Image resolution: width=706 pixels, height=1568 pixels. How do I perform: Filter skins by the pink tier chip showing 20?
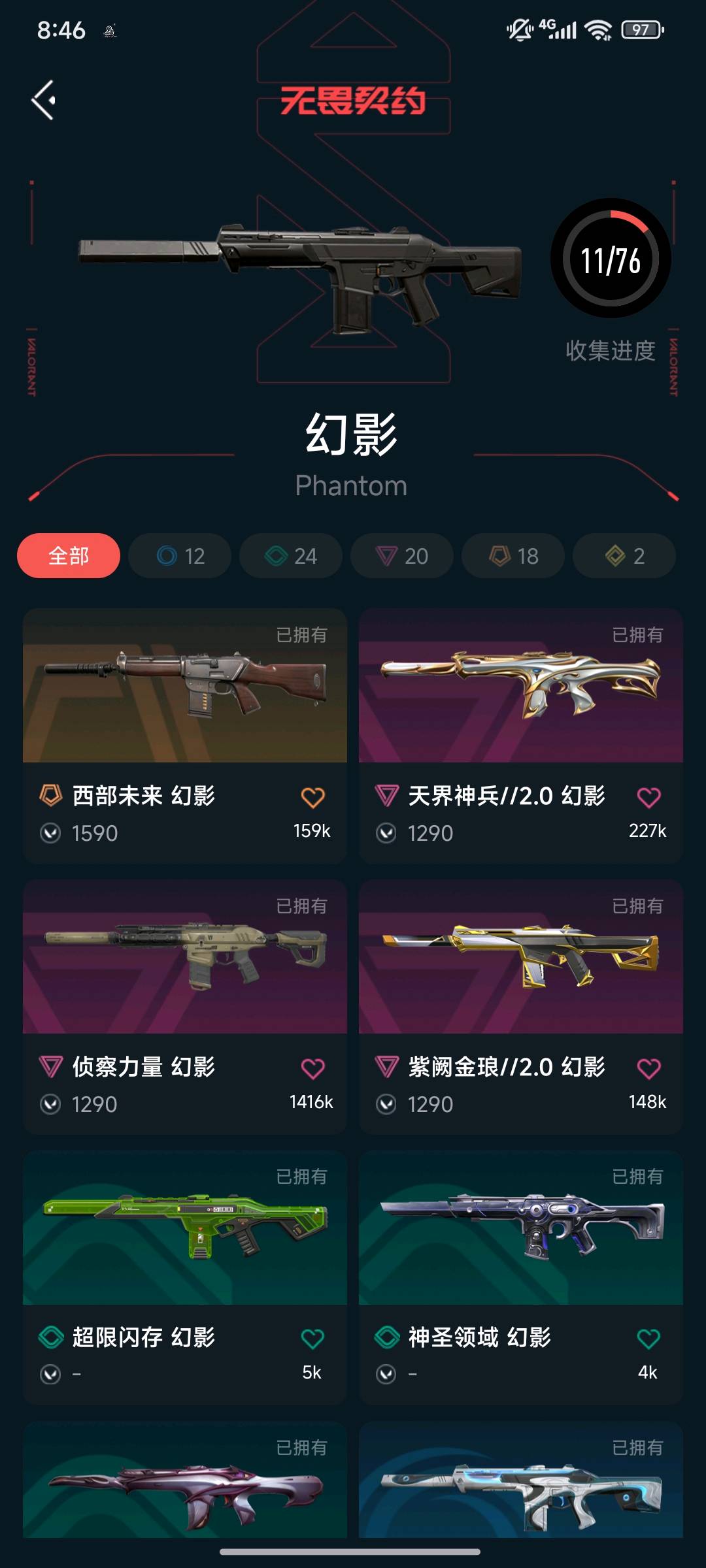click(402, 556)
